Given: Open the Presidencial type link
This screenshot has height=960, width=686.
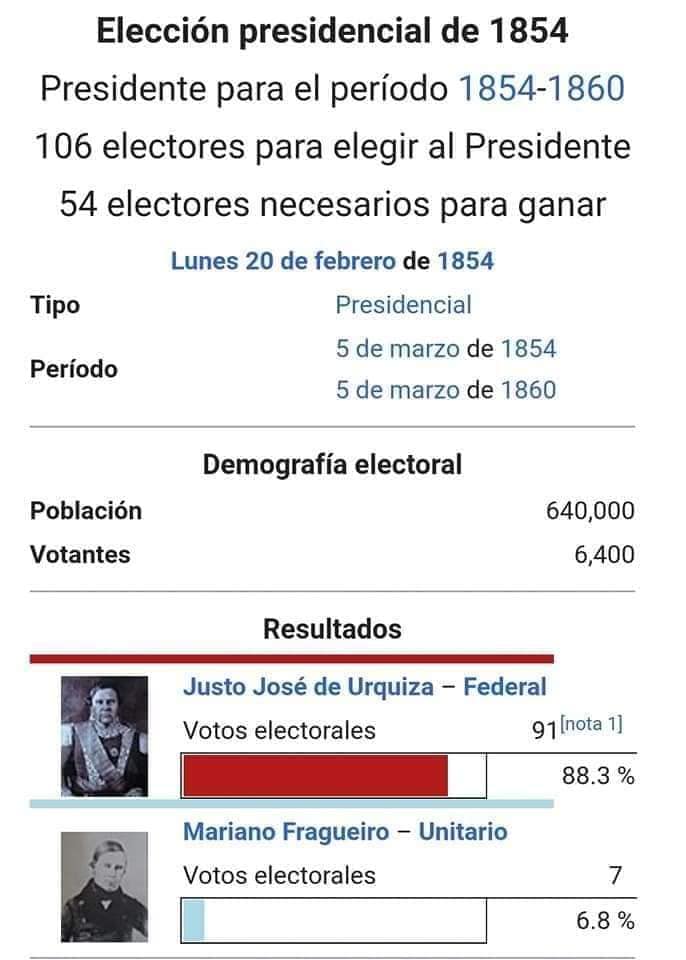Looking at the screenshot, I should tap(404, 305).
